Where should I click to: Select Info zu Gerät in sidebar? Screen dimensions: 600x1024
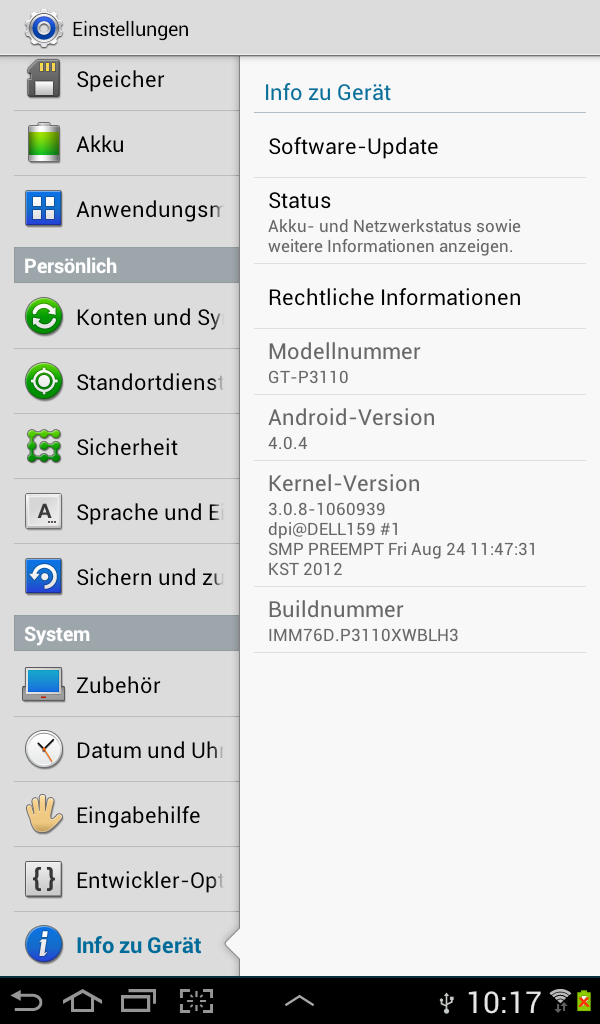127,945
